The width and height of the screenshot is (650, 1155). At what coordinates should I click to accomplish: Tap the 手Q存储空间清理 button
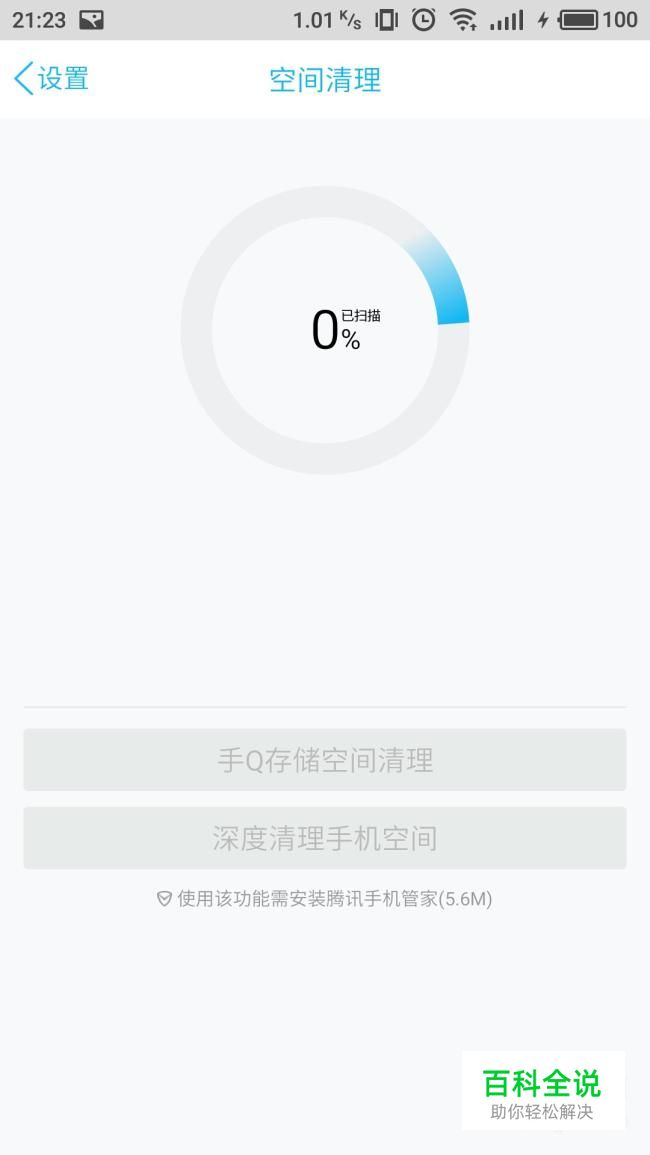325,759
